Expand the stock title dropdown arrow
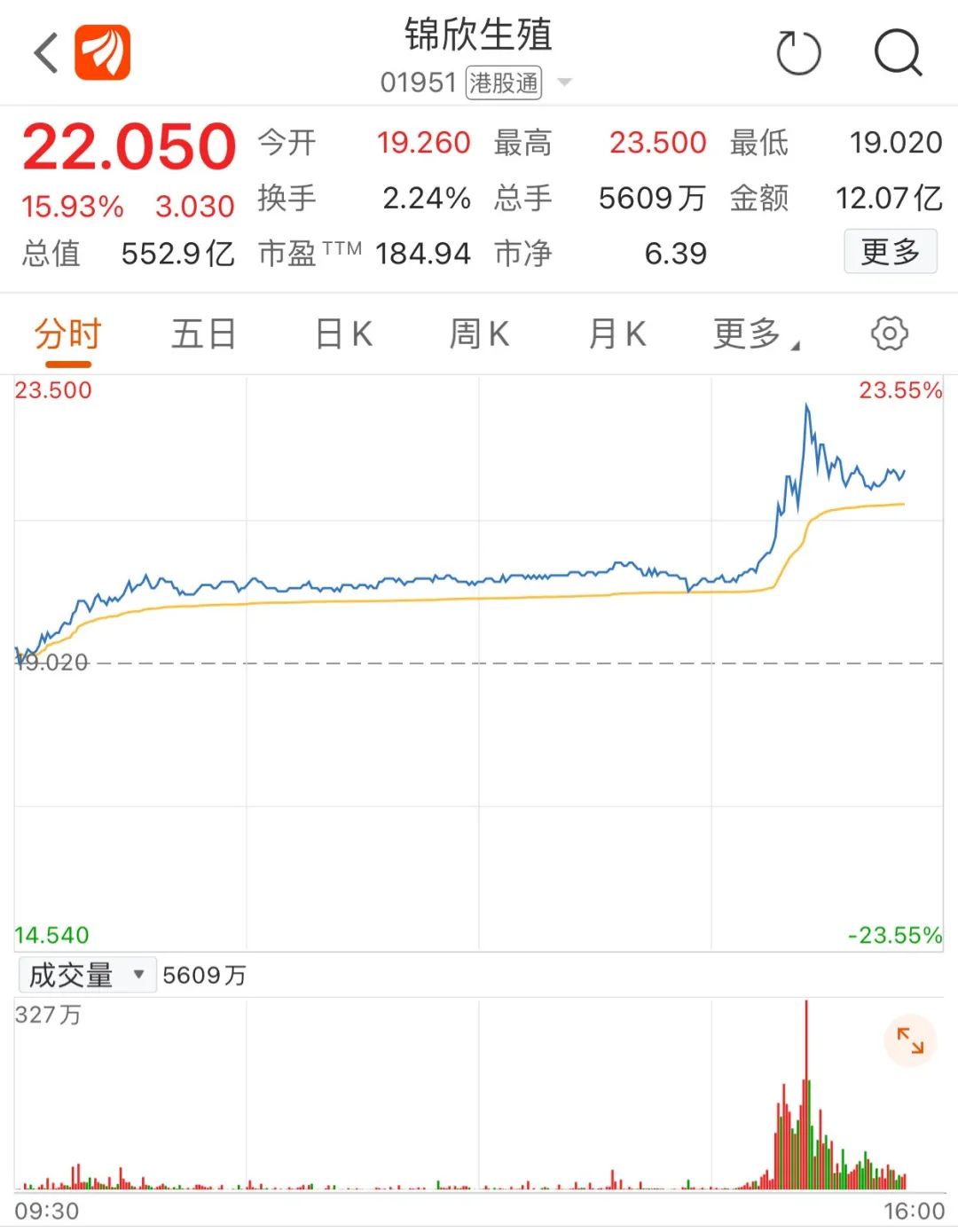The image size is (958, 1232). click(x=564, y=82)
